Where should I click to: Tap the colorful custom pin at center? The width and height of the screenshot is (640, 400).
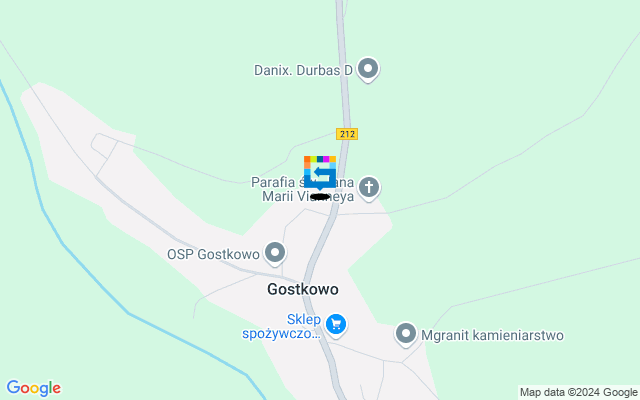319,172
